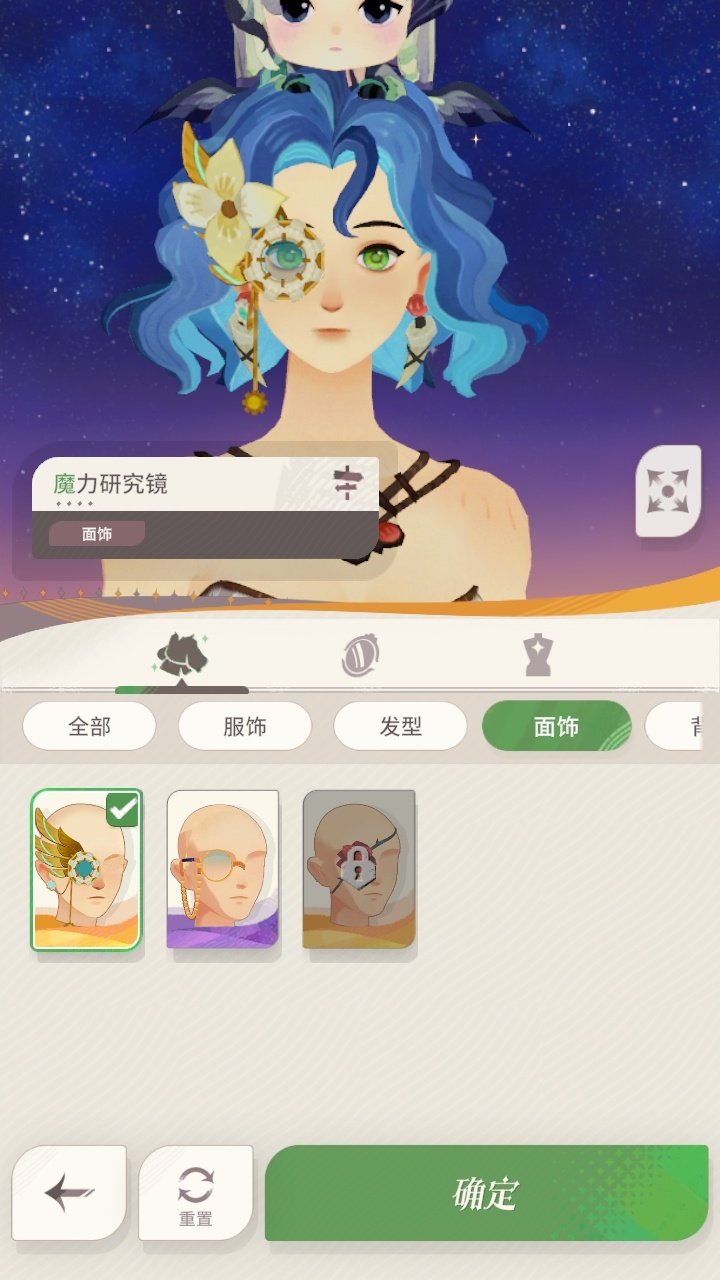Open the 服饰 clothing filter
Viewport: 720px width, 1280px height.
click(244, 726)
